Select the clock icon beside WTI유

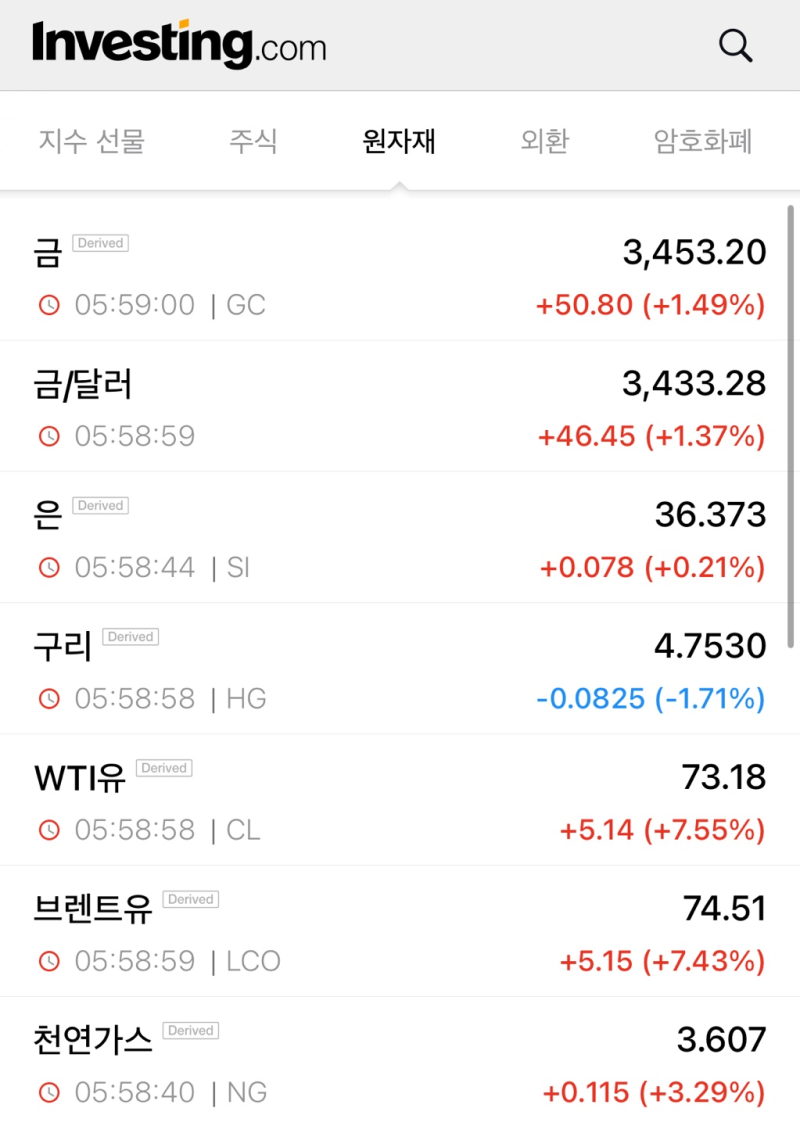coord(49,830)
